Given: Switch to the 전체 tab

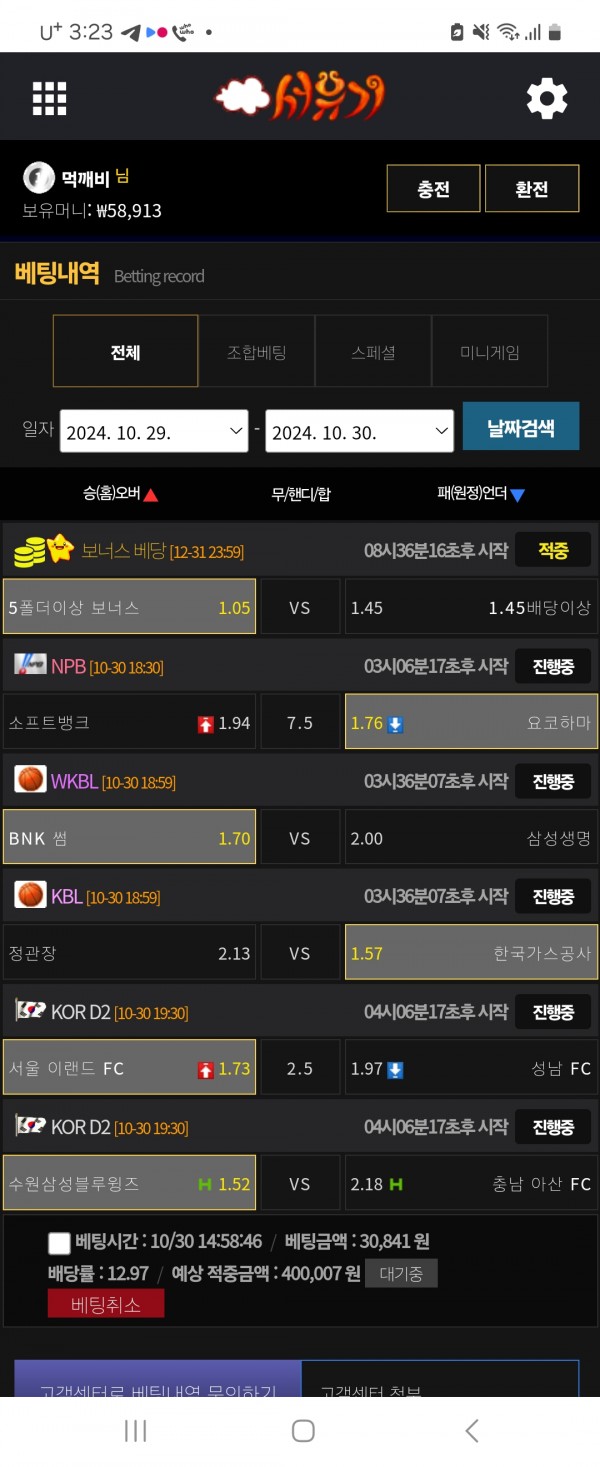Looking at the screenshot, I should coord(125,351).
